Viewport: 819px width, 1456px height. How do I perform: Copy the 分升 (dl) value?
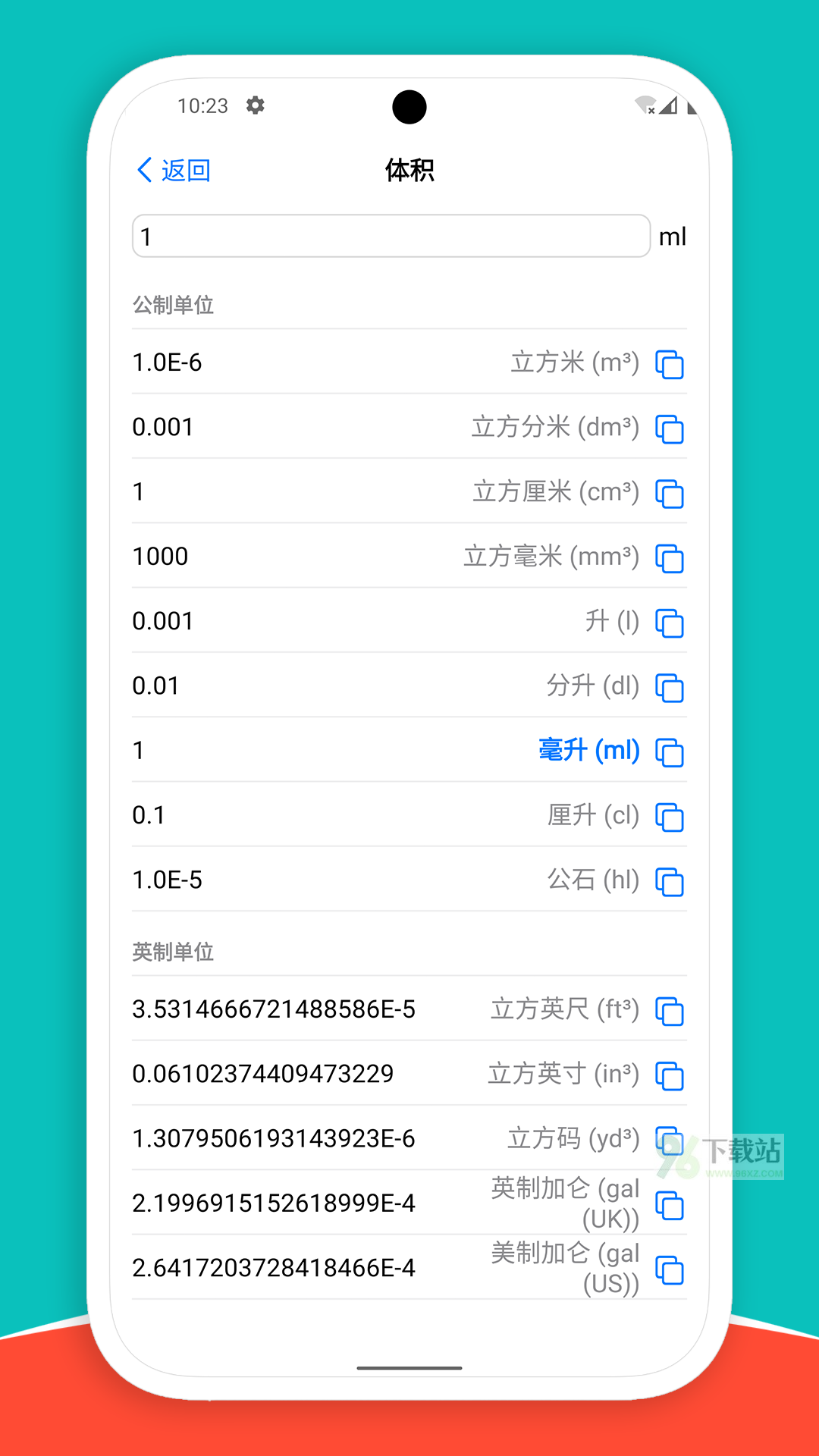pyautogui.click(x=670, y=688)
